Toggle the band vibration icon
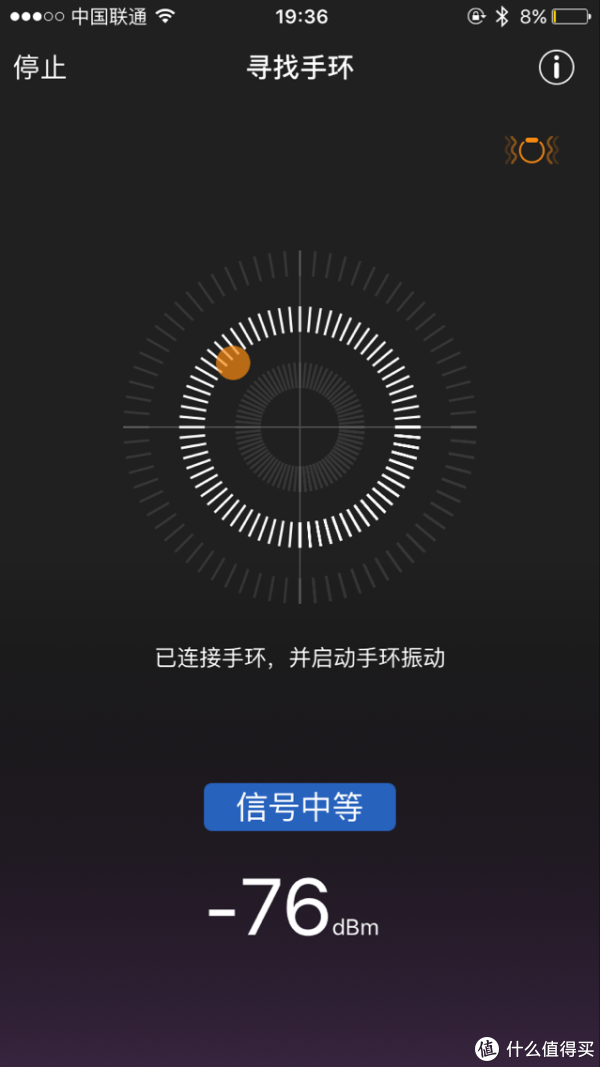The height and width of the screenshot is (1067, 600). pos(531,150)
